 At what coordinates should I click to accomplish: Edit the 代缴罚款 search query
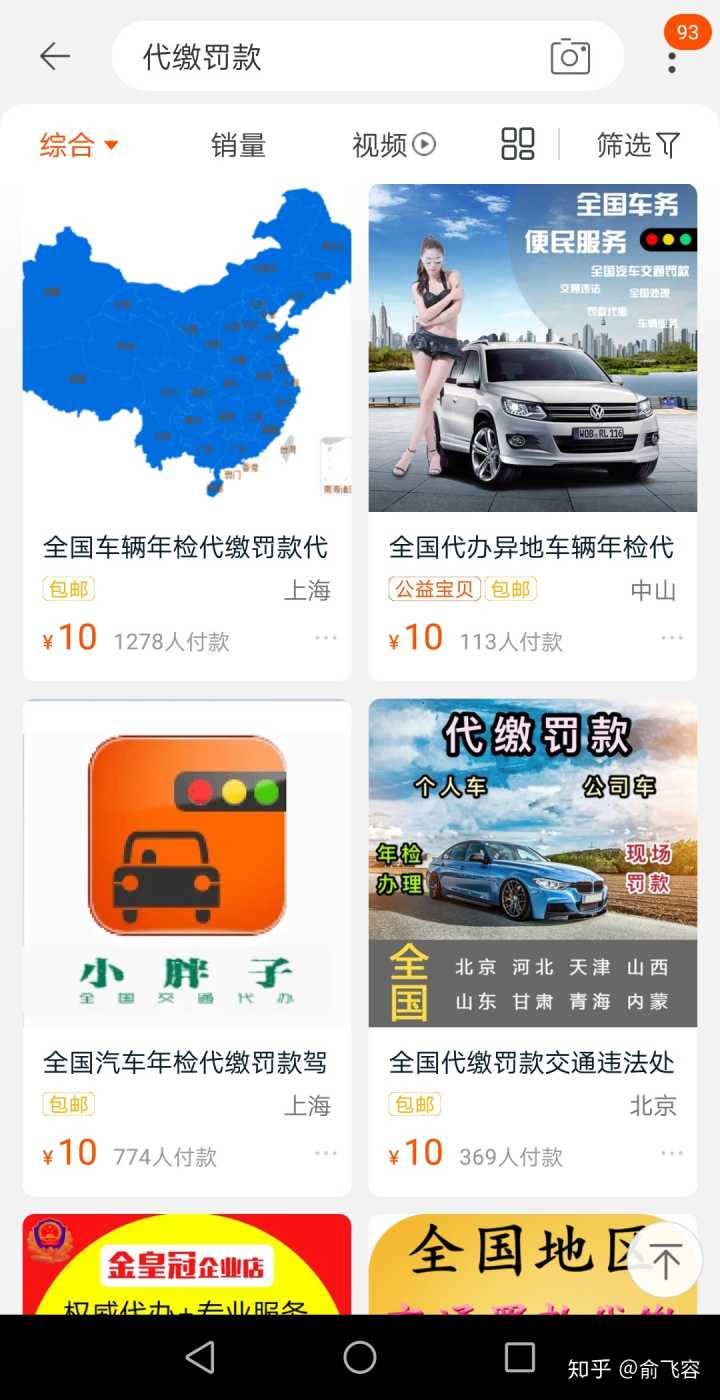330,57
